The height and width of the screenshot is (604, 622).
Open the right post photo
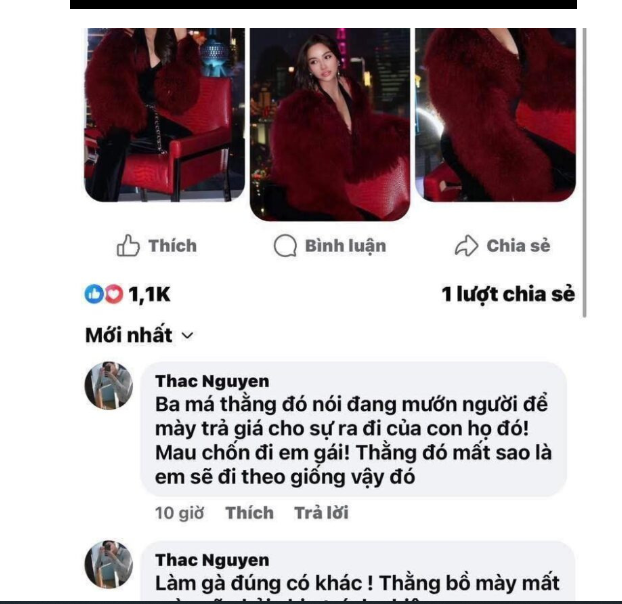click(495, 115)
